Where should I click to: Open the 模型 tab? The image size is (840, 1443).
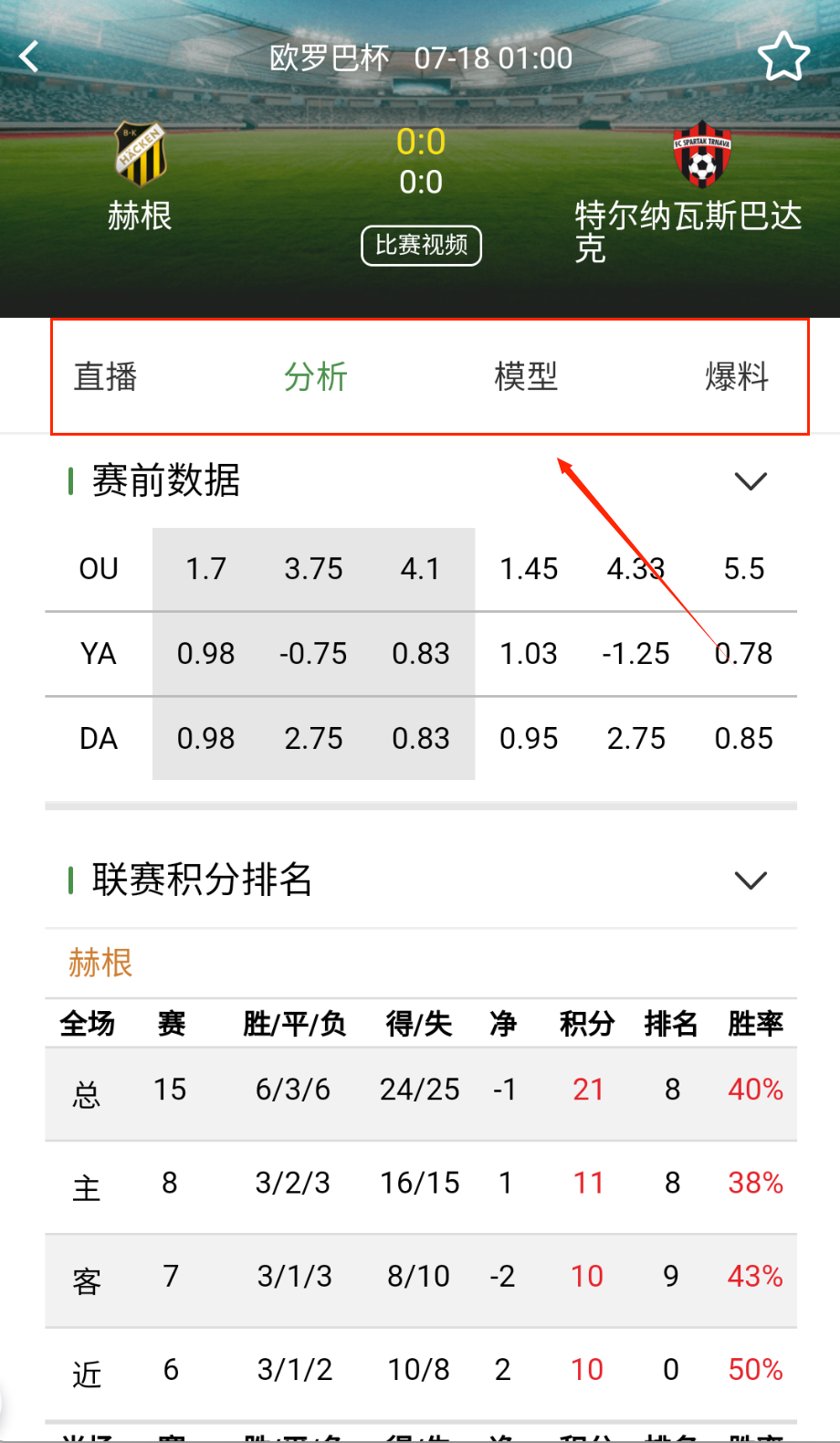(x=526, y=376)
